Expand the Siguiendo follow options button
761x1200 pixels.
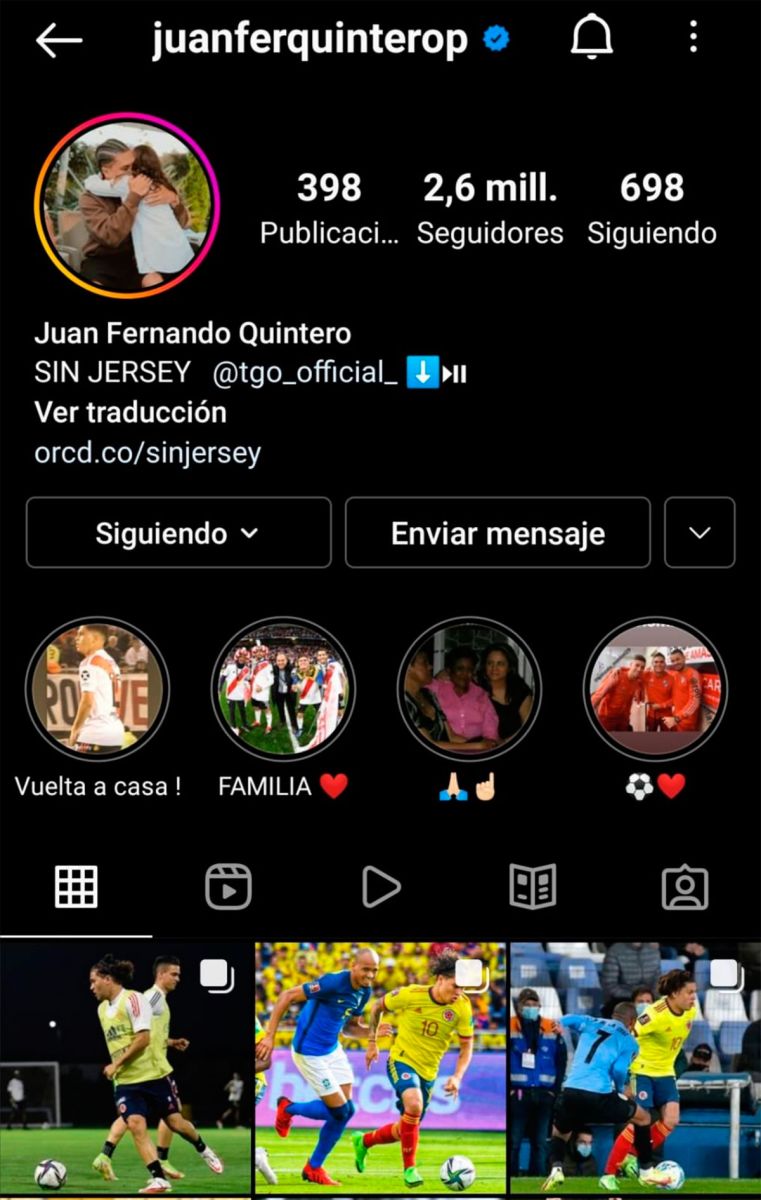point(178,533)
